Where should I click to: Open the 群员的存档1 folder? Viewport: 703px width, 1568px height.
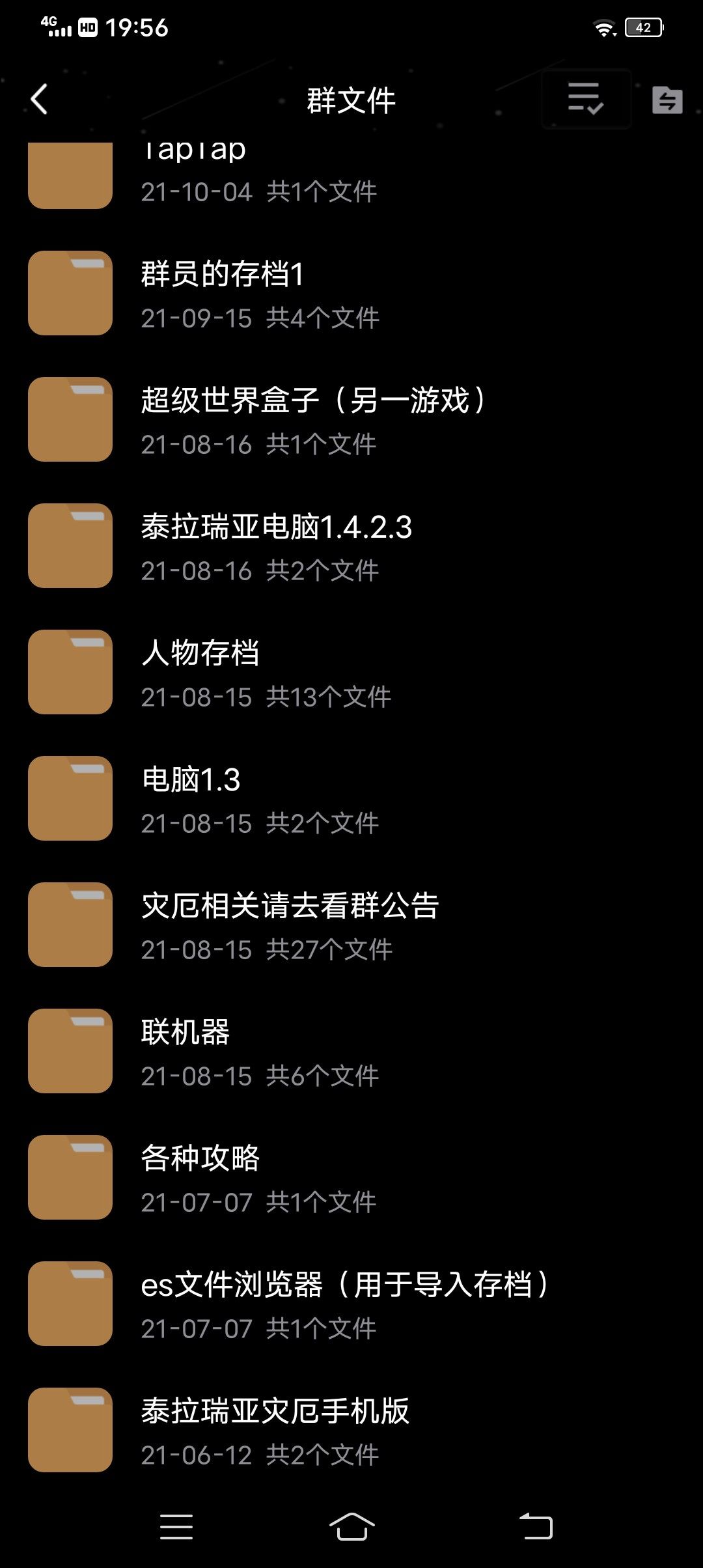(x=260, y=291)
